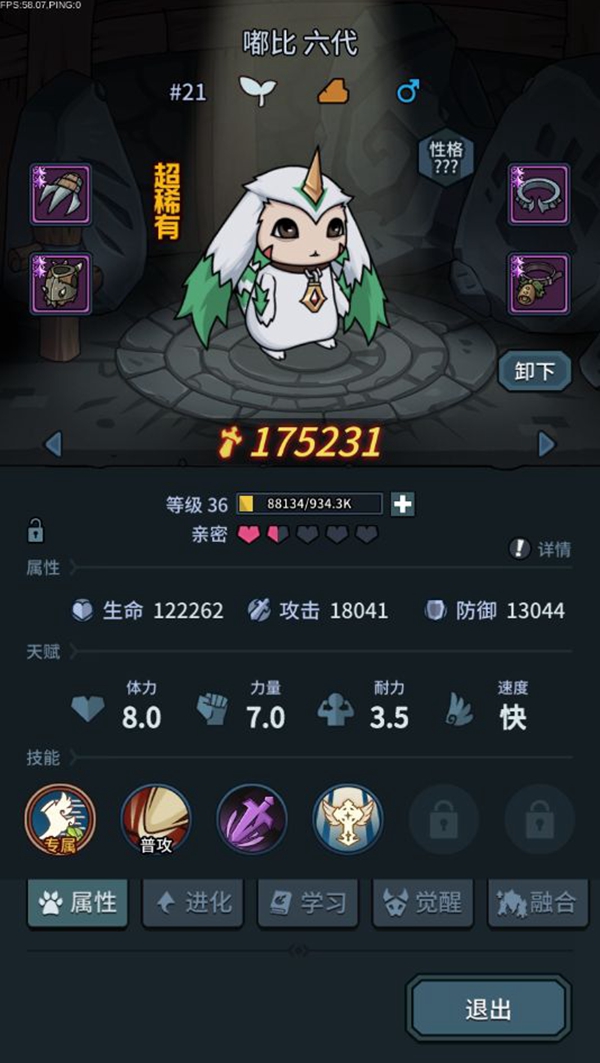
Task: Show the next pet with right arrow
Action: 546,443
